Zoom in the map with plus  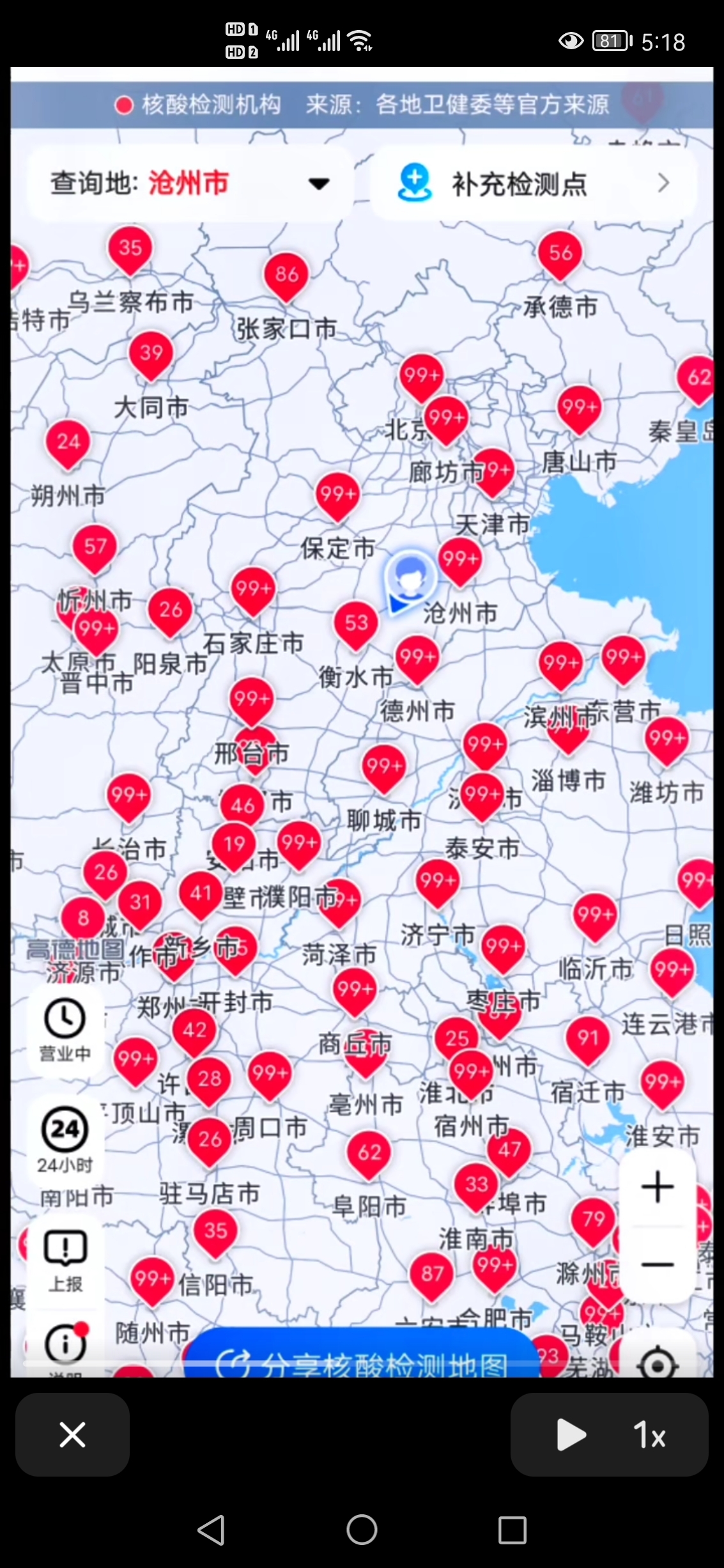657,1187
